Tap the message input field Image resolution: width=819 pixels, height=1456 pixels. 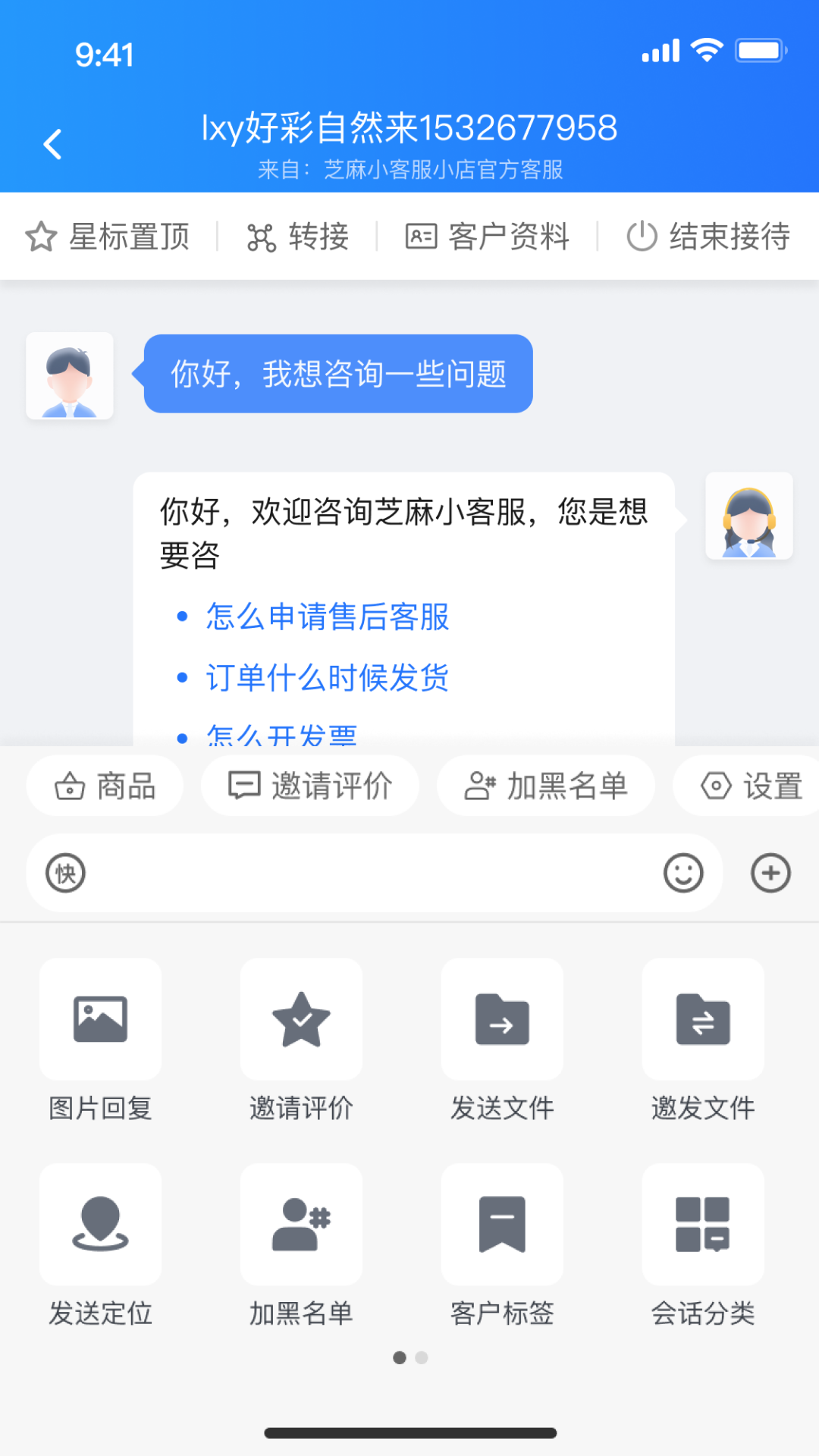pyautogui.click(x=372, y=873)
